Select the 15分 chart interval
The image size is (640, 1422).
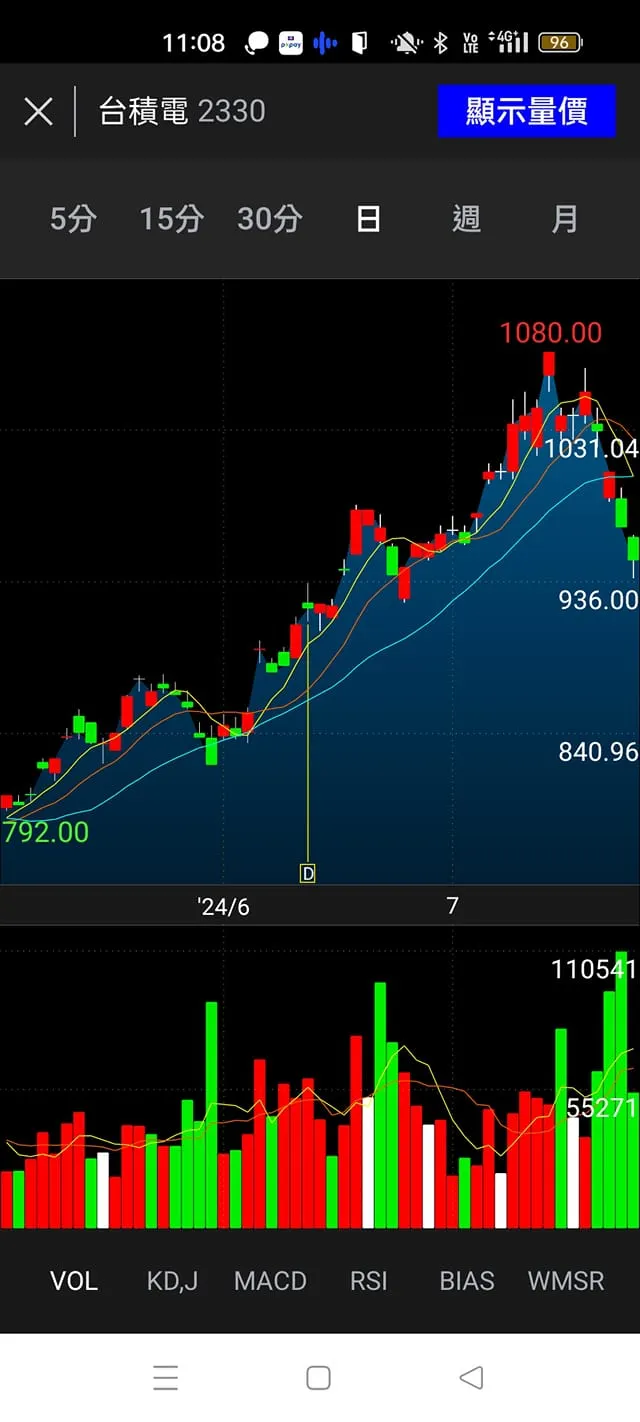coord(171,219)
